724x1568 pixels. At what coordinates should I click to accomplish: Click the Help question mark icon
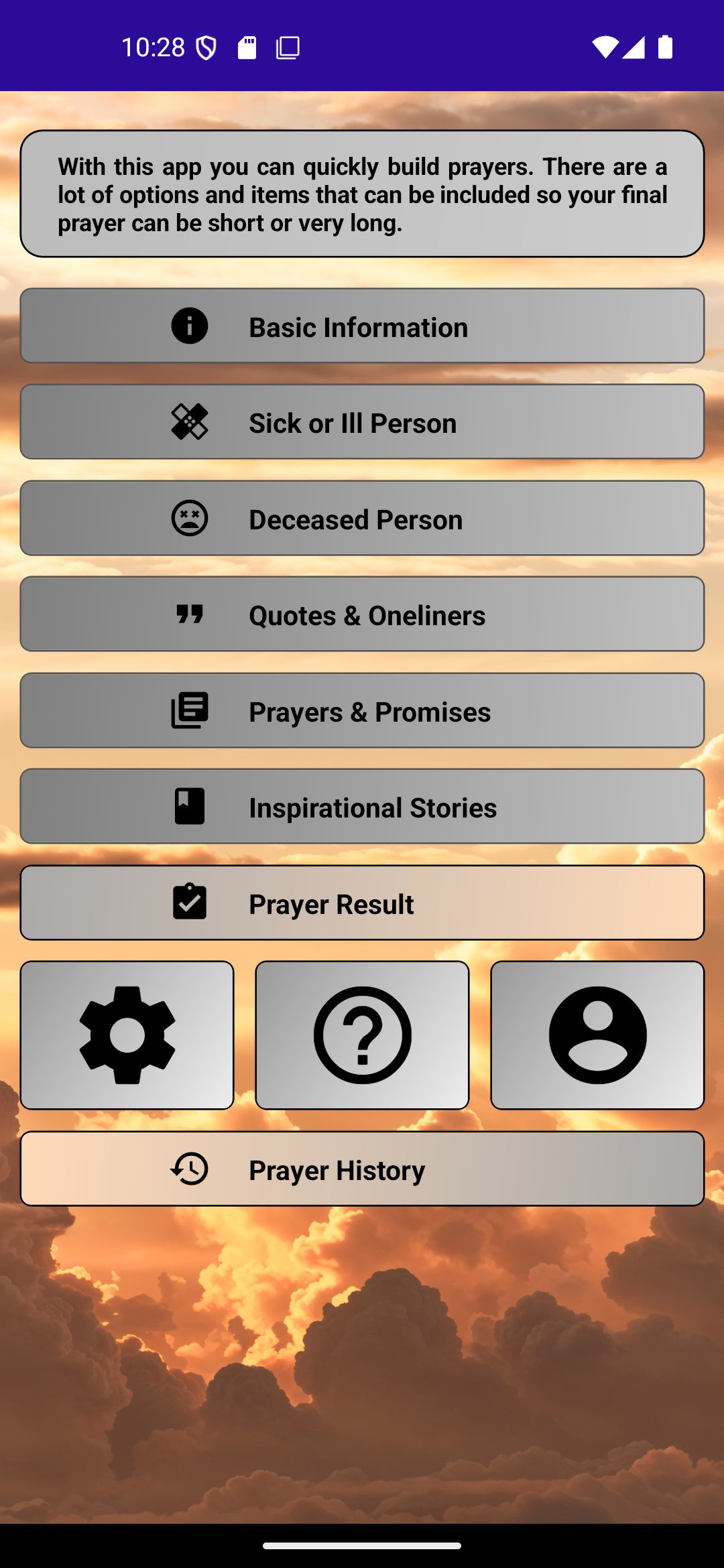point(362,1034)
